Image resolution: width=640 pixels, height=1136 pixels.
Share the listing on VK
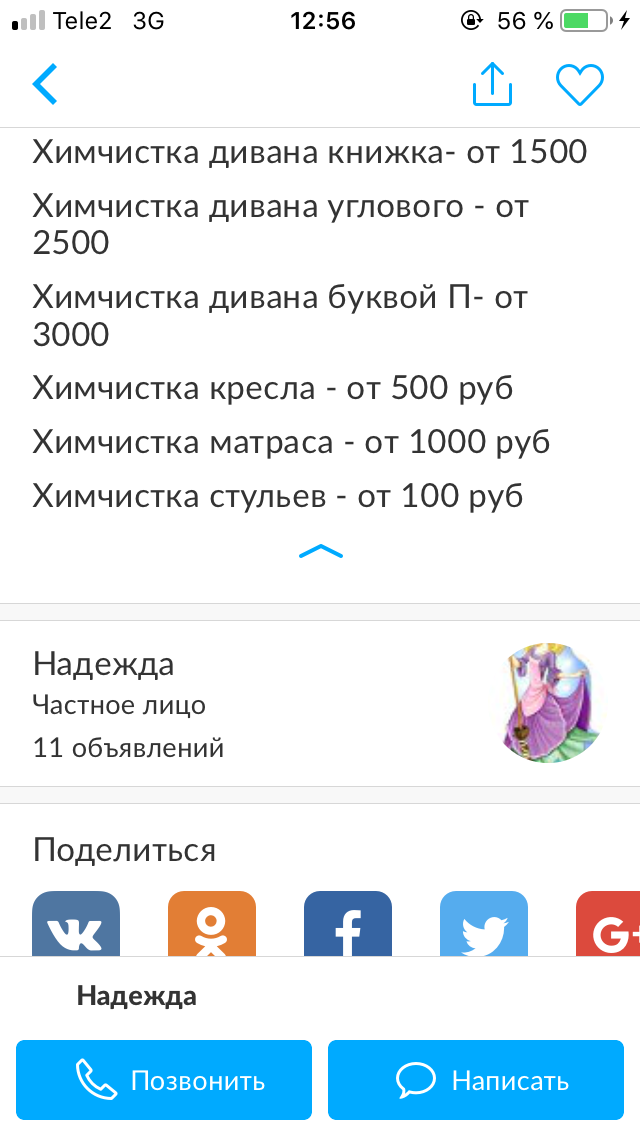(x=76, y=925)
